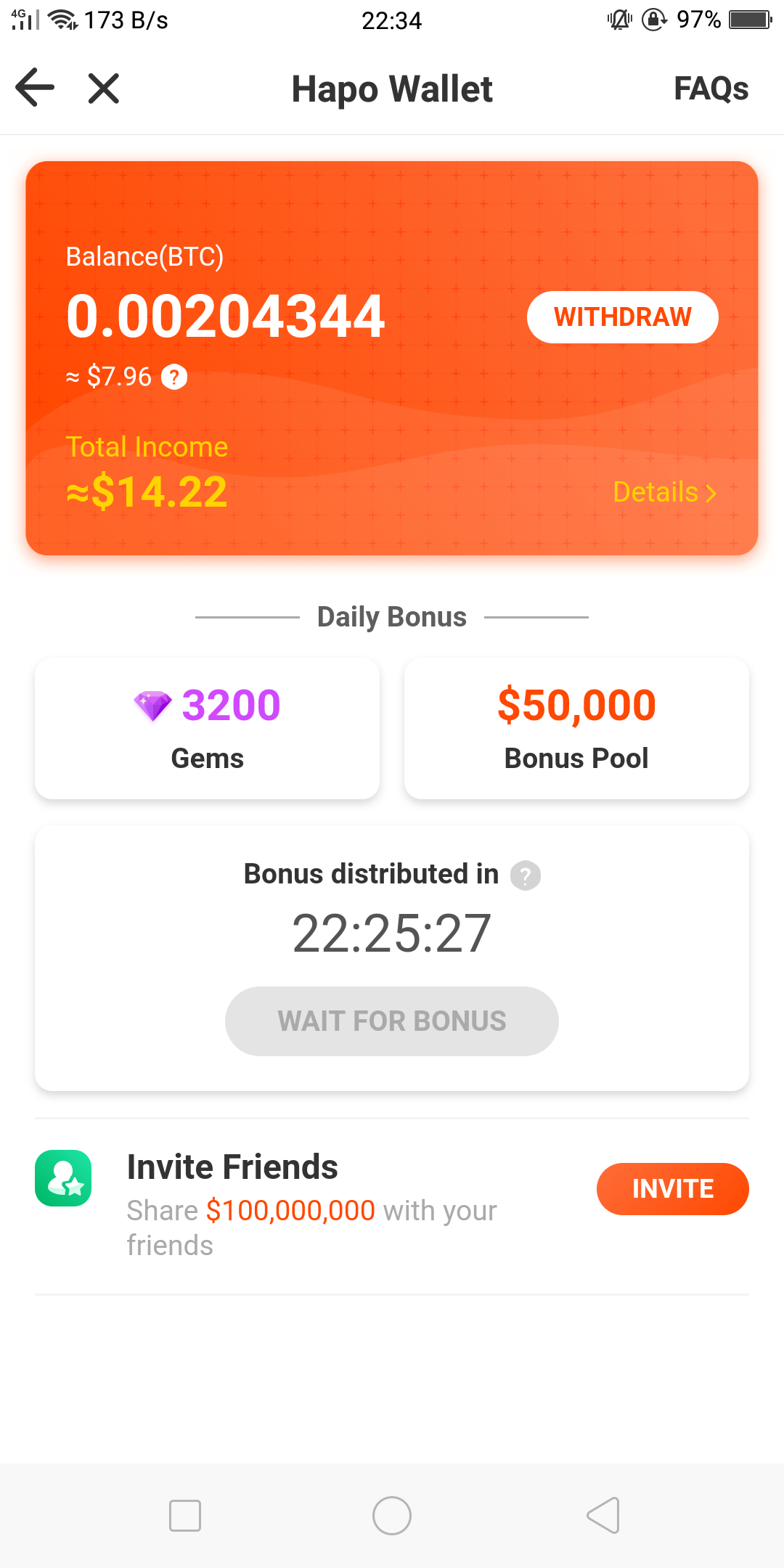Screen dimensions: 784x1568
Task: Open the 3200 Gems card
Action: pyautogui.click(x=208, y=728)
